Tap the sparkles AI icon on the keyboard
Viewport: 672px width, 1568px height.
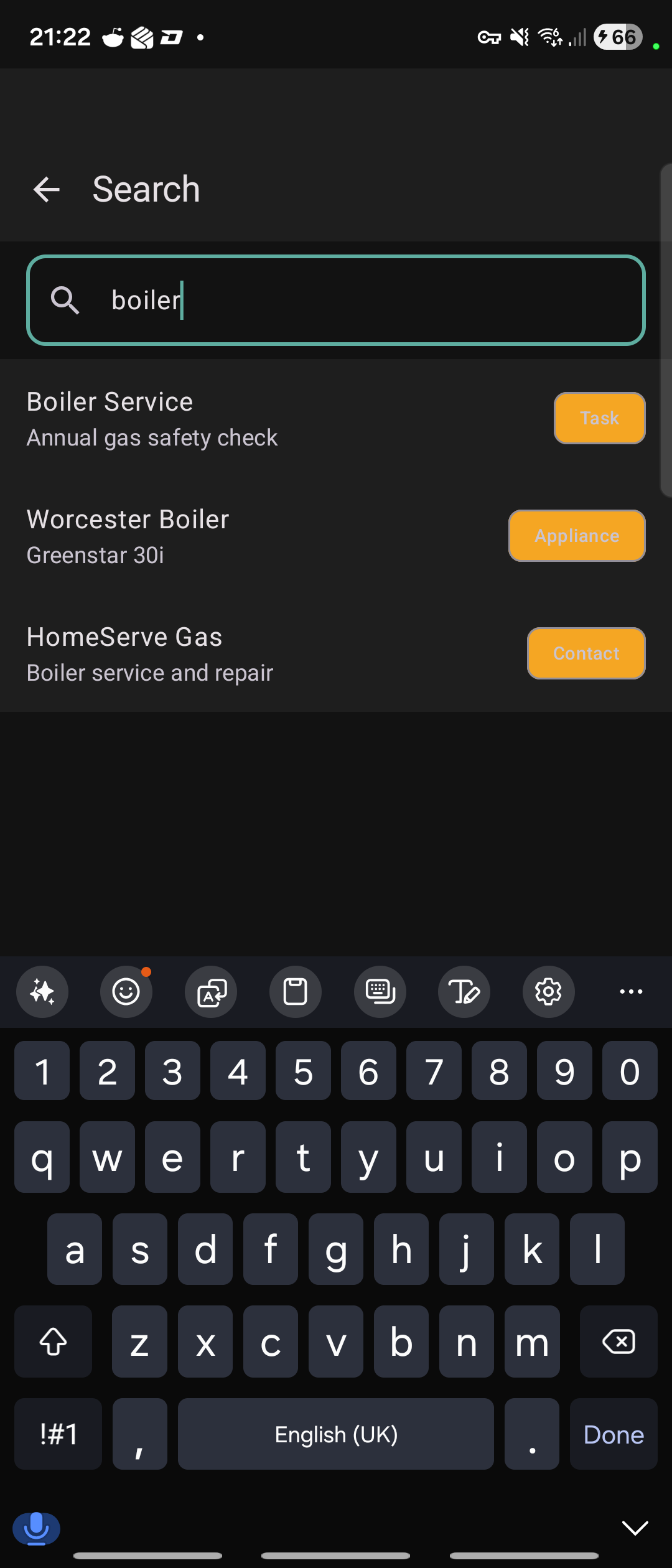[42, 992]
